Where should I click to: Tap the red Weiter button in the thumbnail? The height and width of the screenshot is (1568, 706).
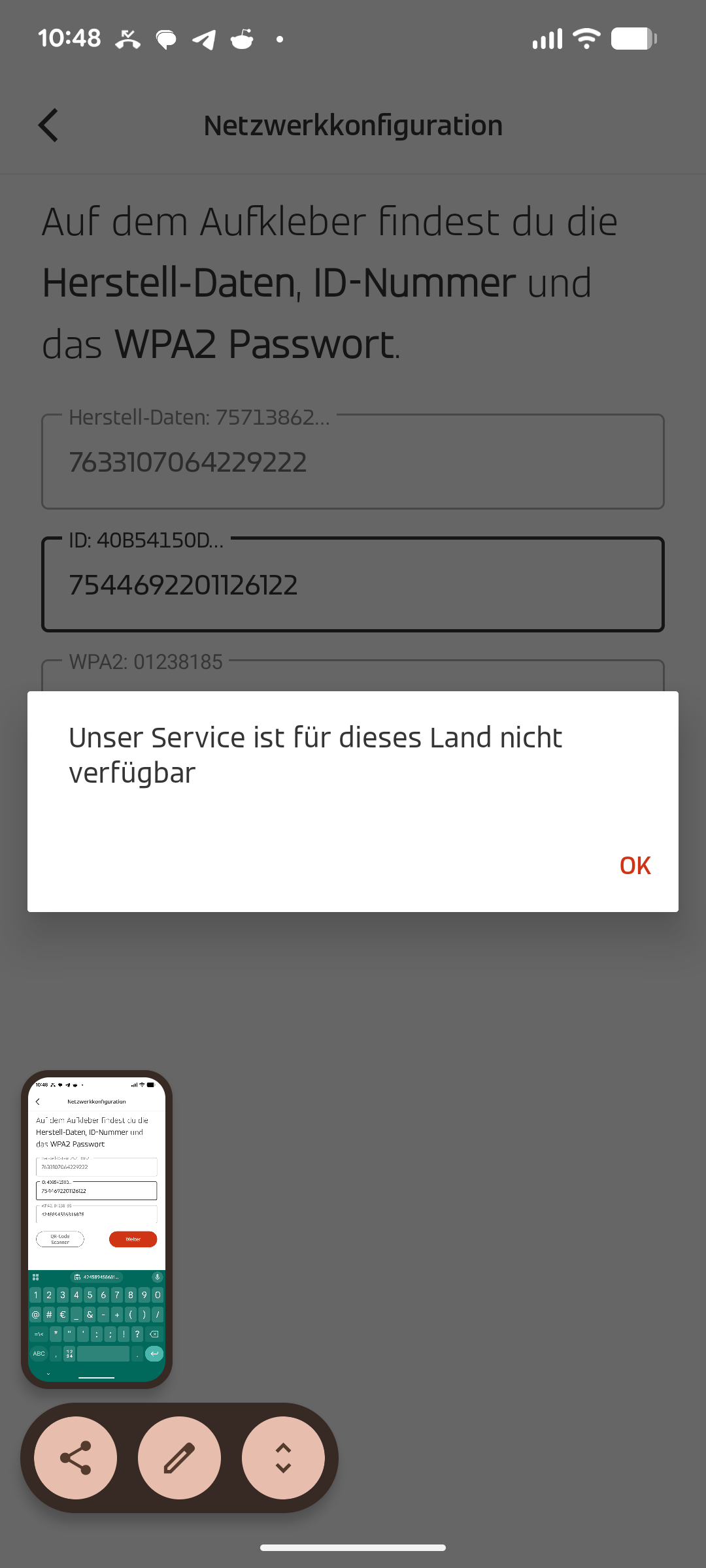[133, 1239]
